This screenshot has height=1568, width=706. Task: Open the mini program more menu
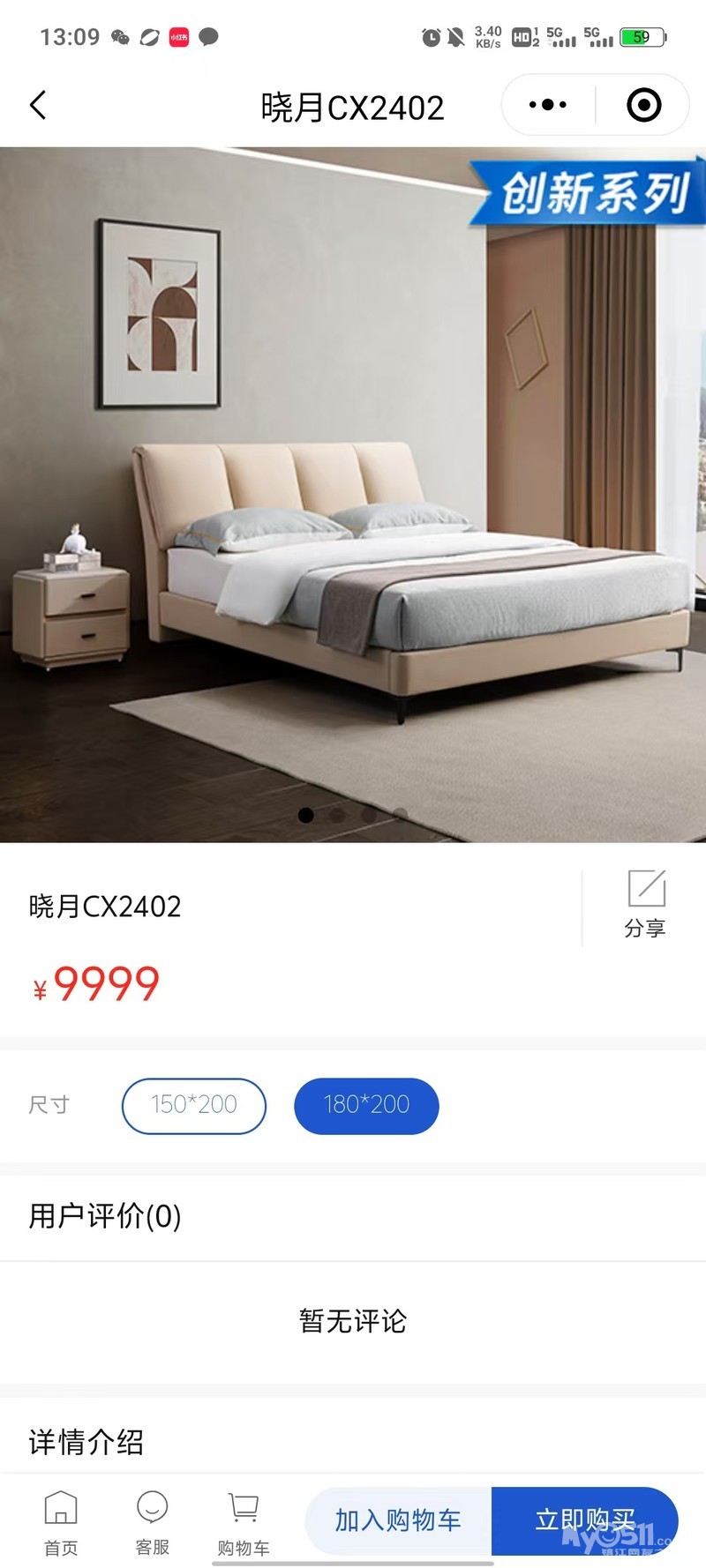coord(548,105)
